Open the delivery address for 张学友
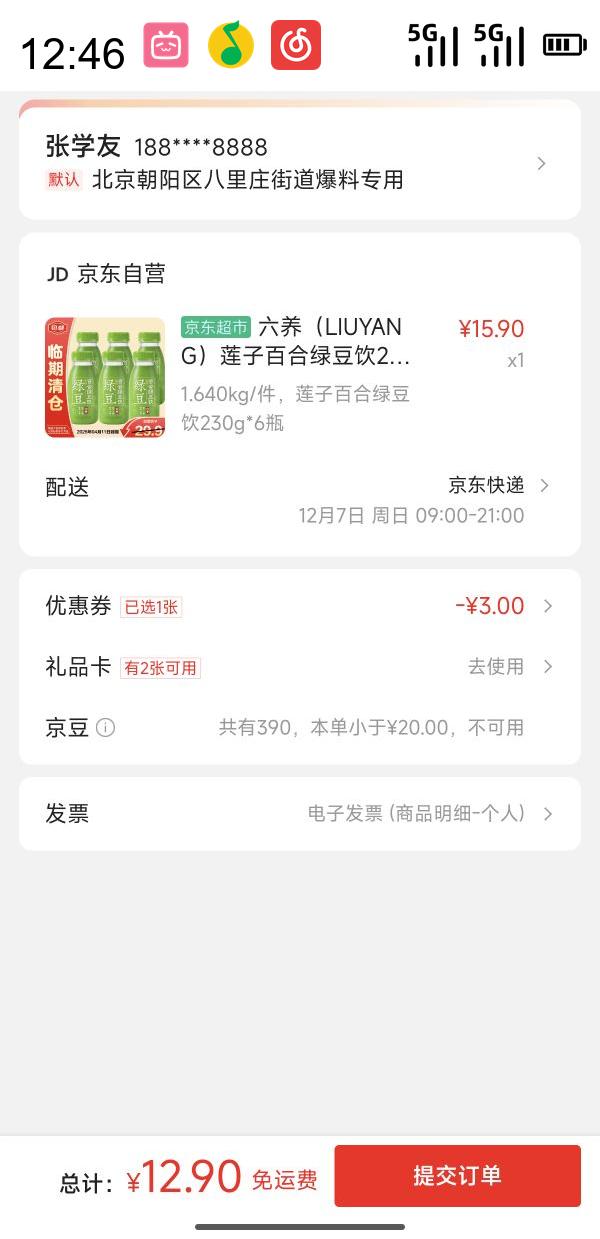 click(299, 163)
